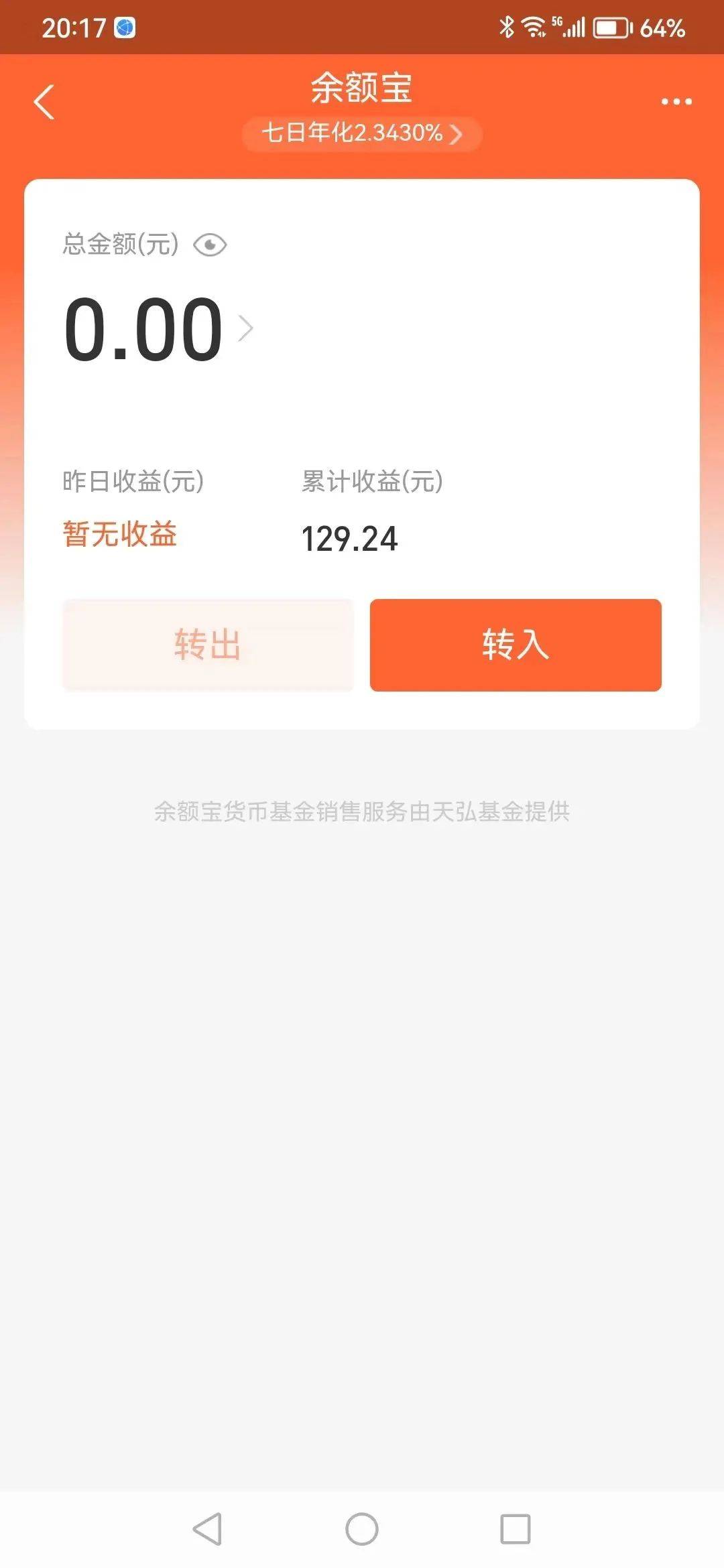Hide the total amount with the eye icon

click(210, 245)
